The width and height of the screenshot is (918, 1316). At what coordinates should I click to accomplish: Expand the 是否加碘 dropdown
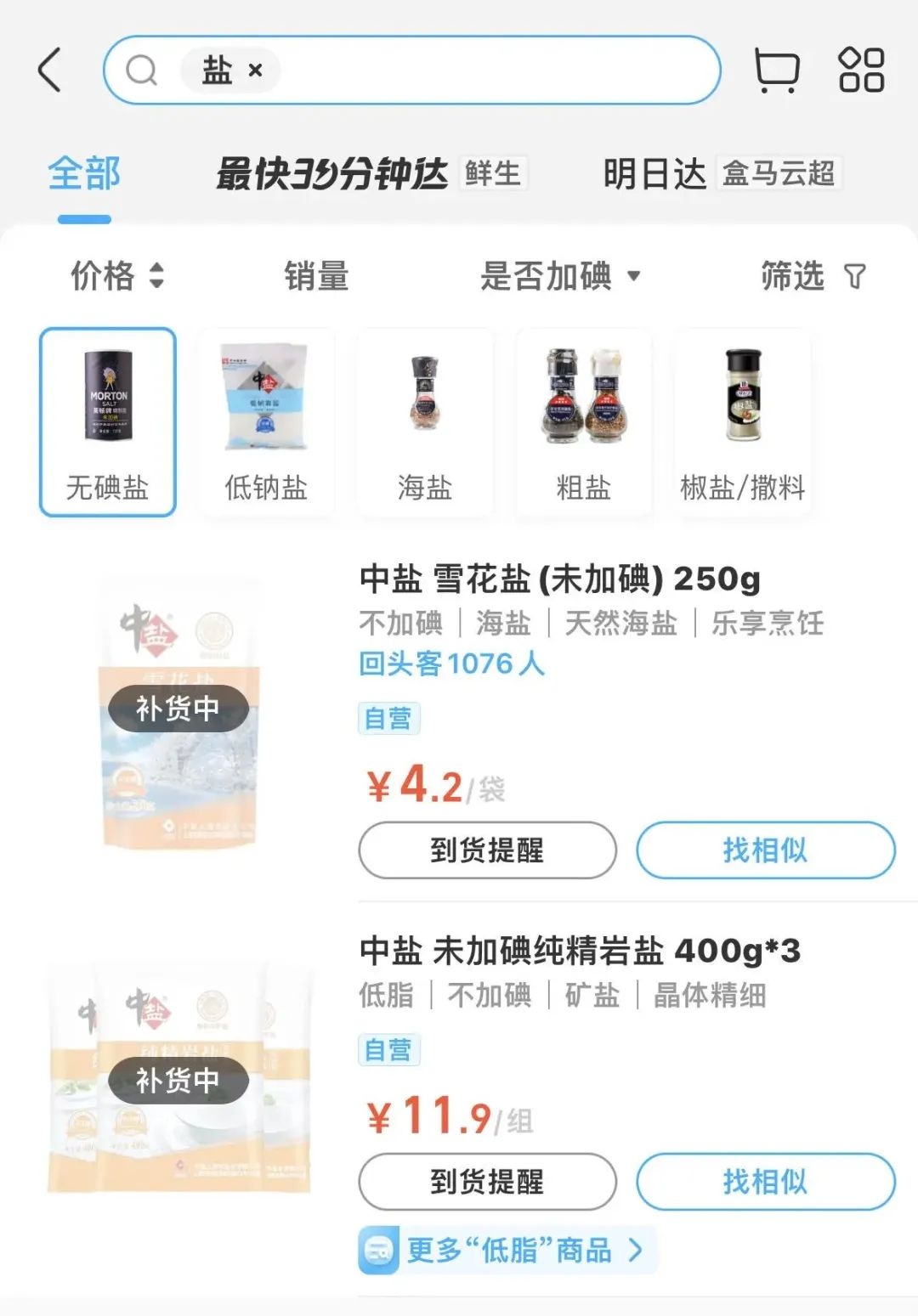[x=560, y=276]
